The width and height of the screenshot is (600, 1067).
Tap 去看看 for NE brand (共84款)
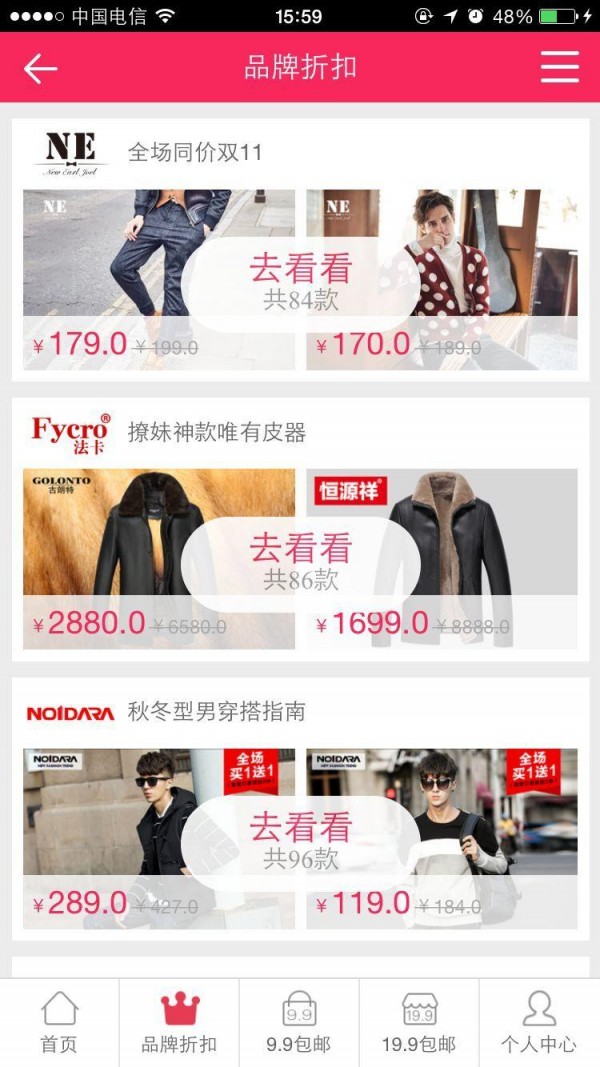point(300,281)
